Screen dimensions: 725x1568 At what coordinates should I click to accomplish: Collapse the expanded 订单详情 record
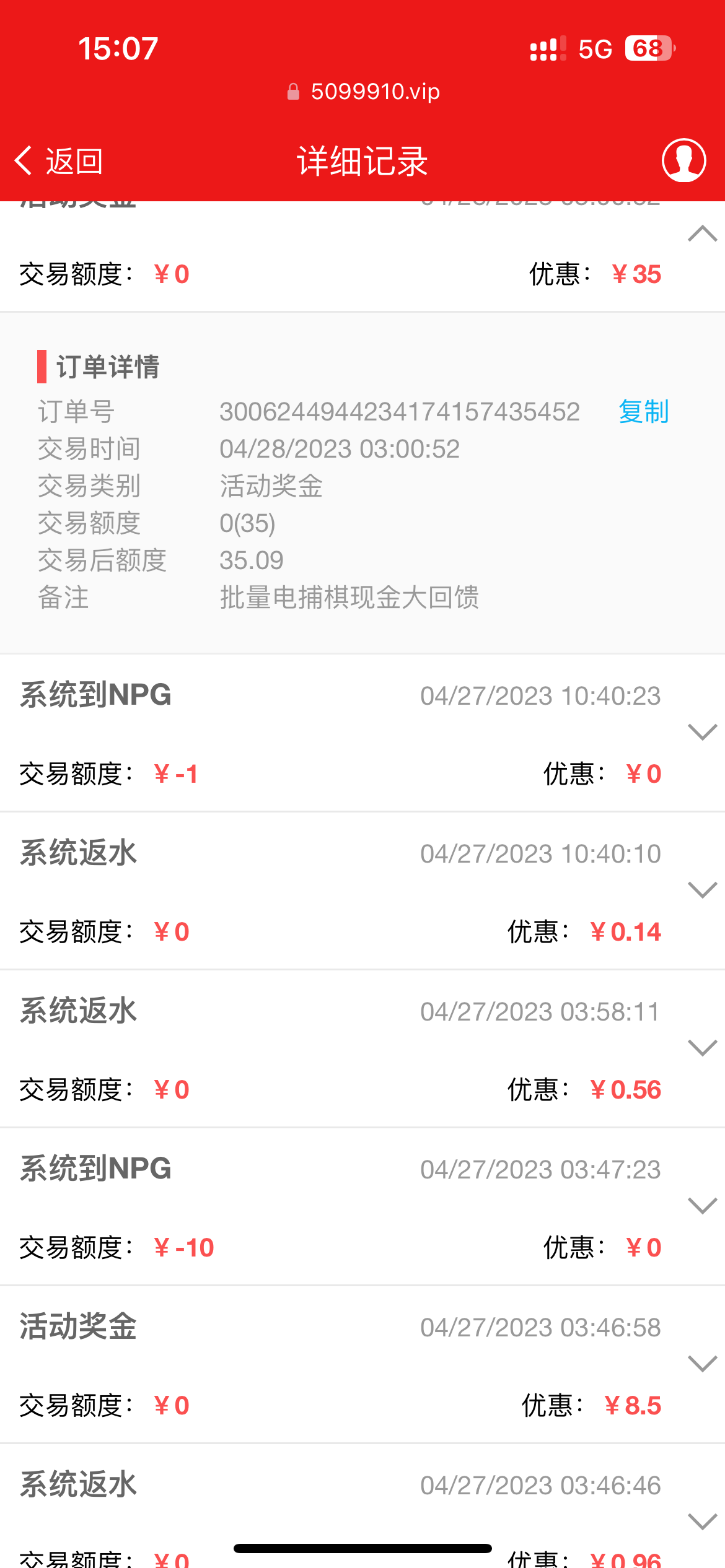click(x=702, y=234)
